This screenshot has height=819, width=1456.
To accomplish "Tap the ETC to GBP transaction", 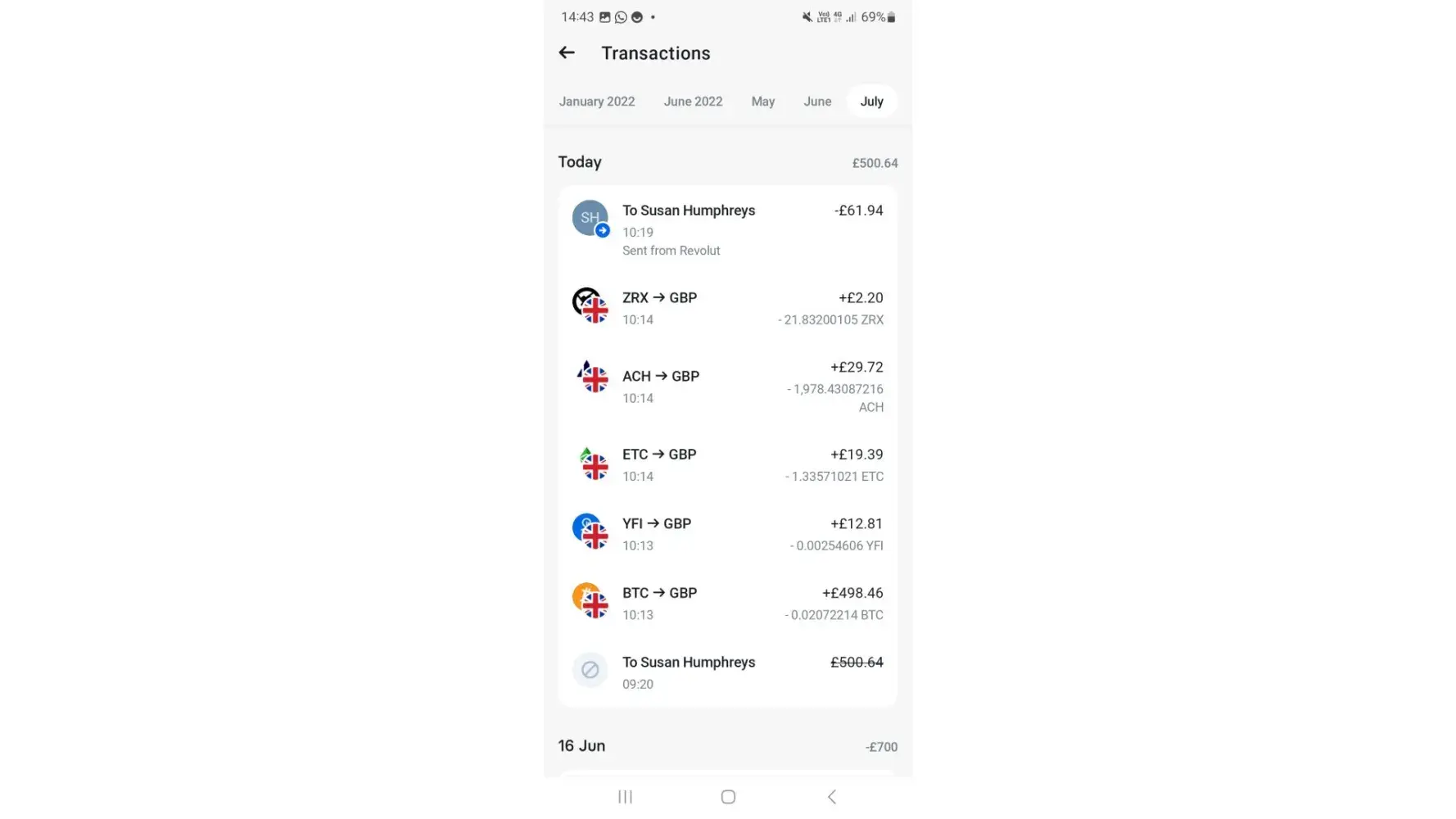I will (727, 464).
